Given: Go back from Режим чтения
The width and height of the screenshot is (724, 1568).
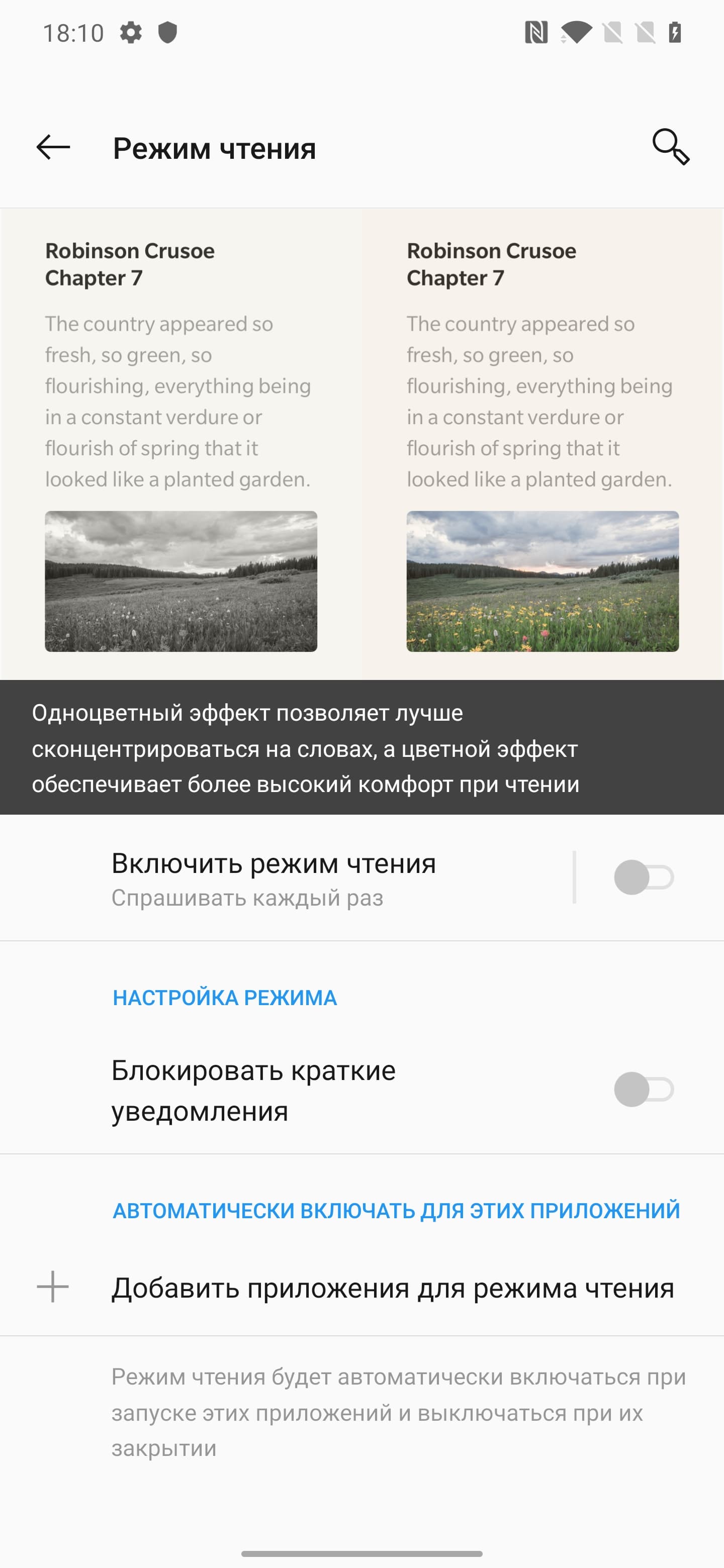Looking at the screenshot, I should [x=53, y=147].
